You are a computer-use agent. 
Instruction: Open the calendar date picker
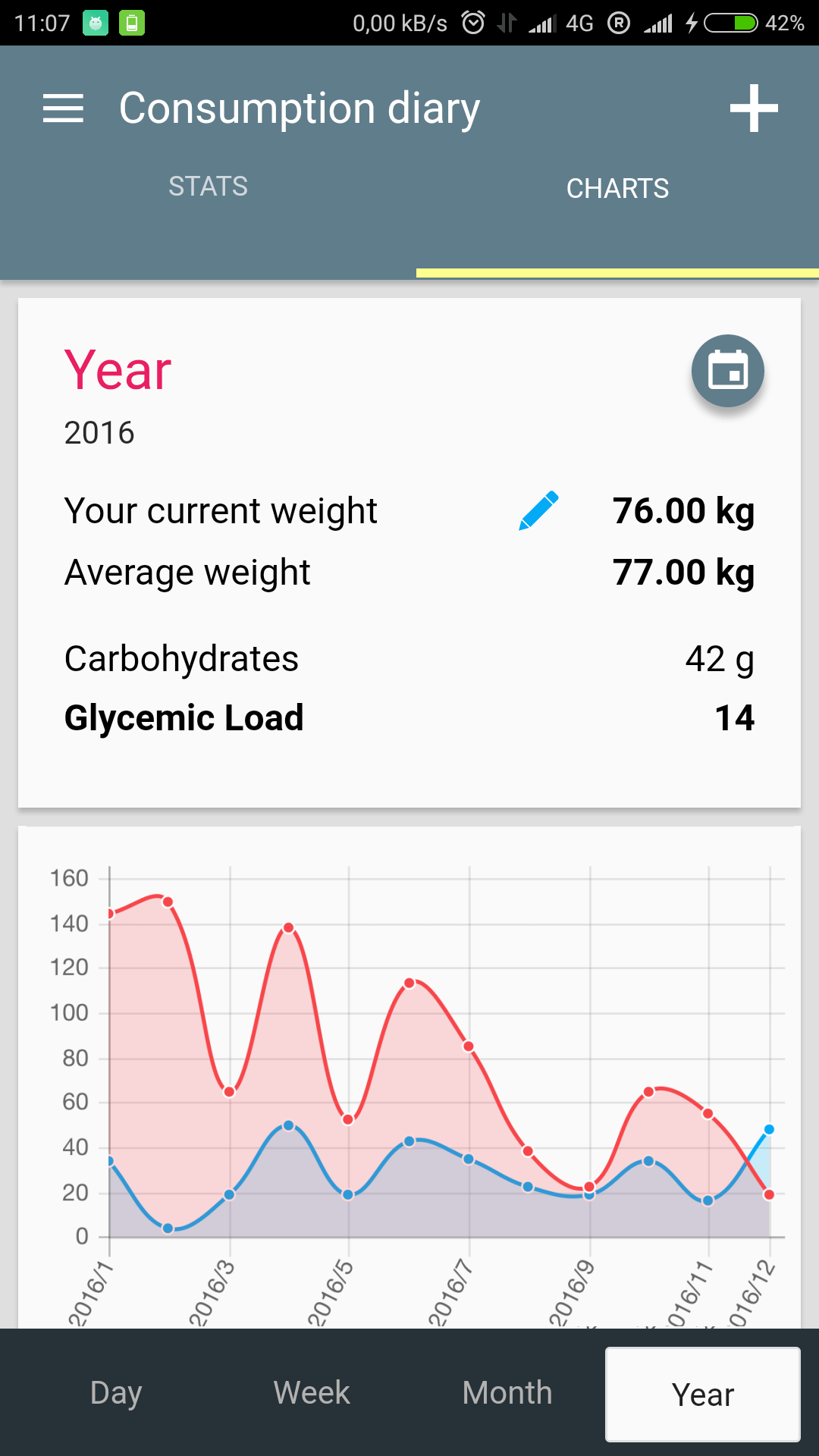[x=727, y=371]
